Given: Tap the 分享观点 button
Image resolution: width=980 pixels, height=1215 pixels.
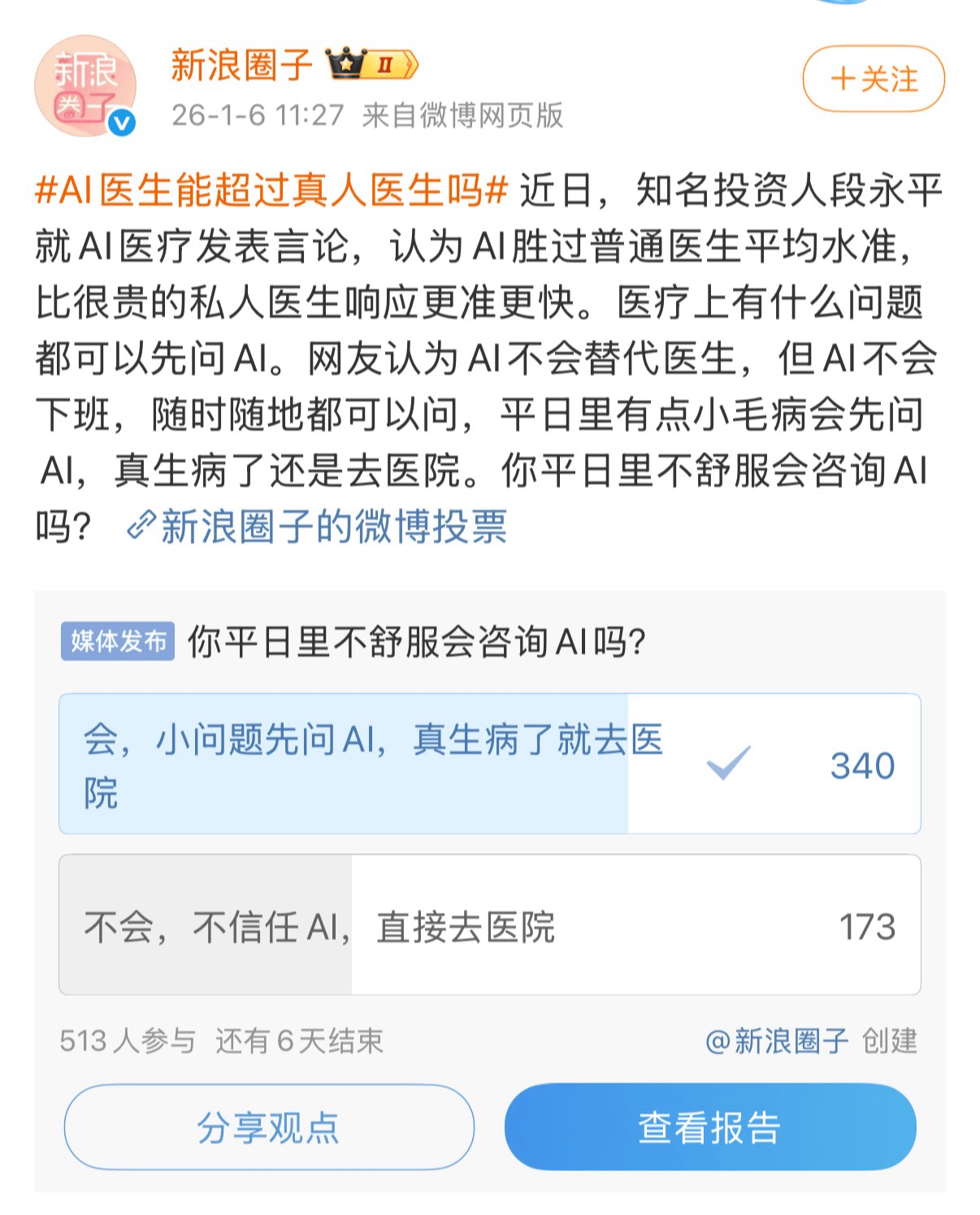Looking at the screenshot, I should pyautogui.click(x=269, y=1127).
